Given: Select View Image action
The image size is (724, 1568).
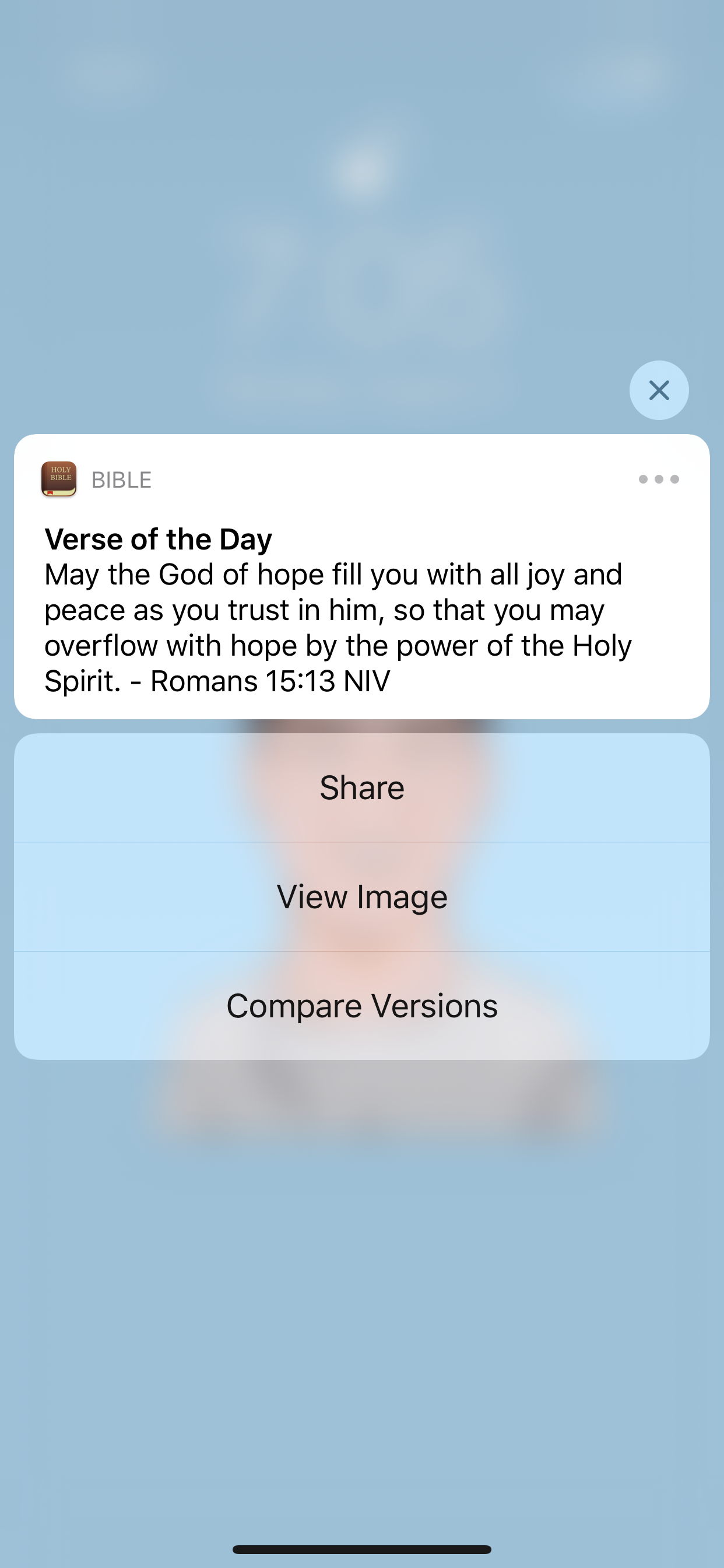Looking at the screenshot, I should [361, 897].
